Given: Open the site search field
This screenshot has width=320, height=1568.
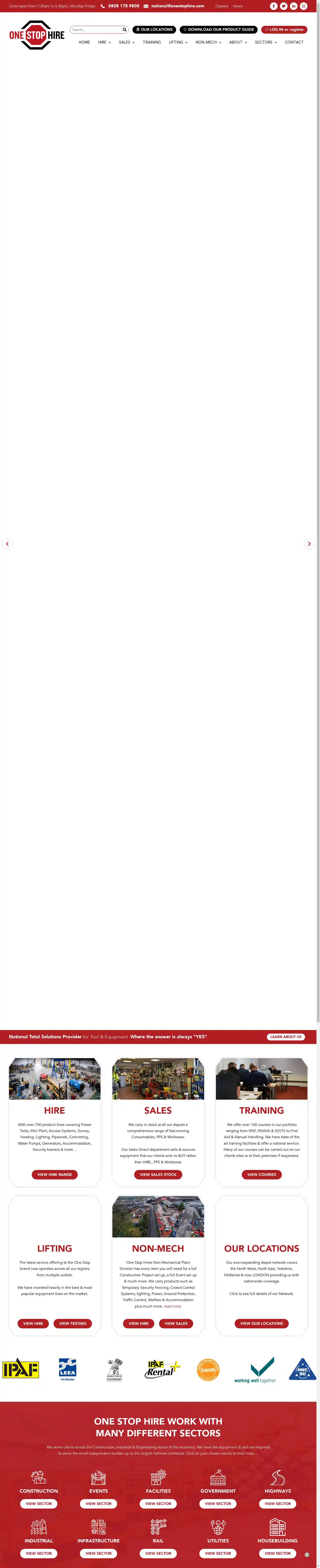Looking at the screenshot, I should [96, 29].
